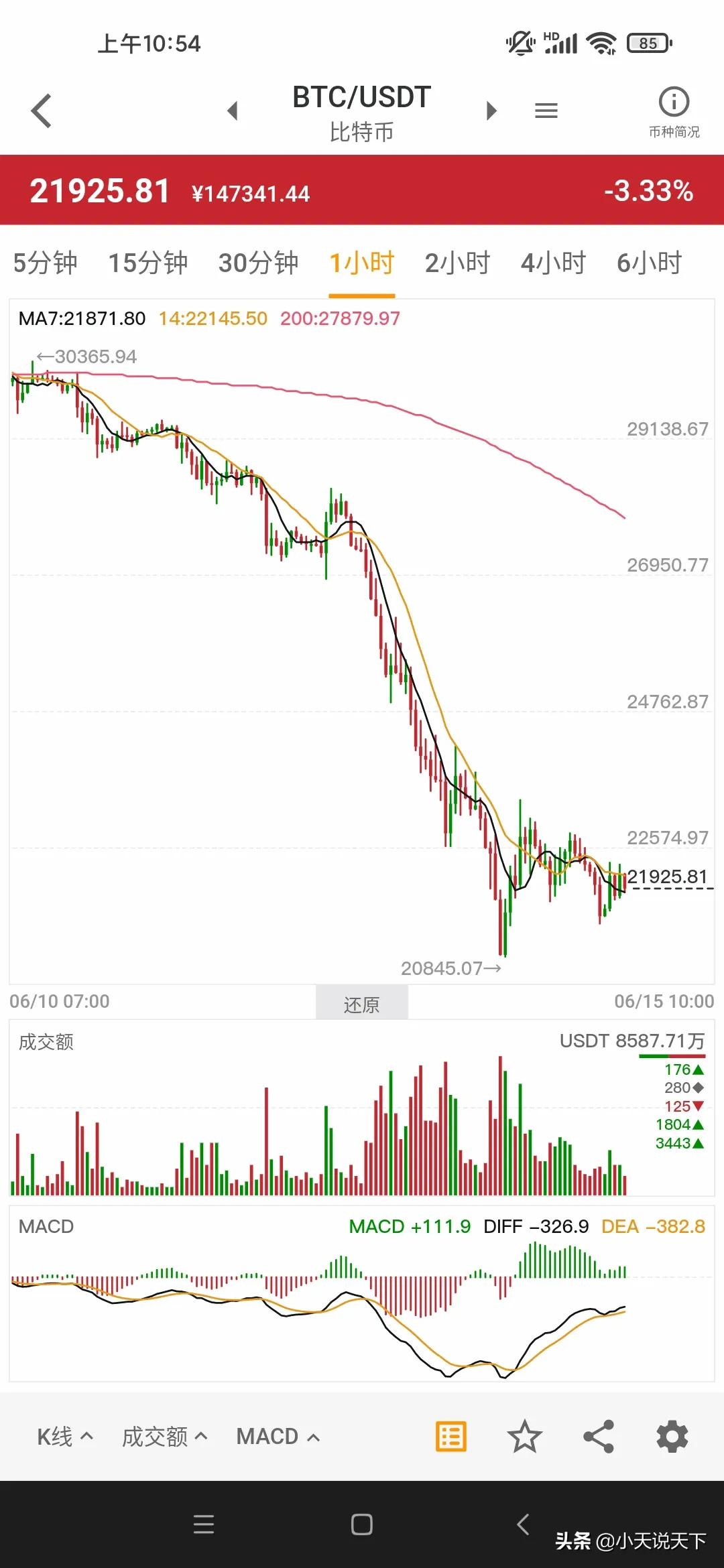Viewport: 724px width, 1568px height.
Task: Select the 1小时 interval tab
Action: click(x=361, y=263)
